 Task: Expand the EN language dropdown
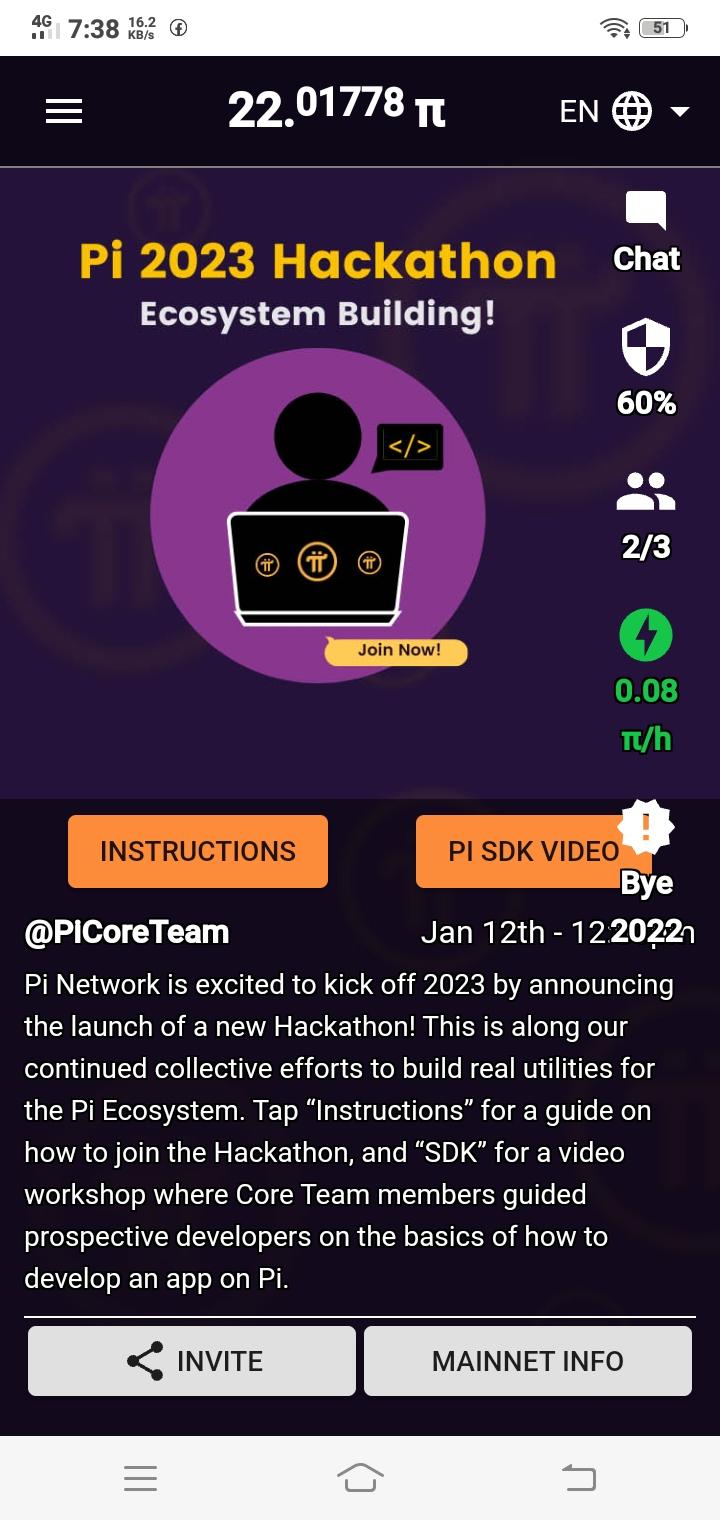pos(625,111)
